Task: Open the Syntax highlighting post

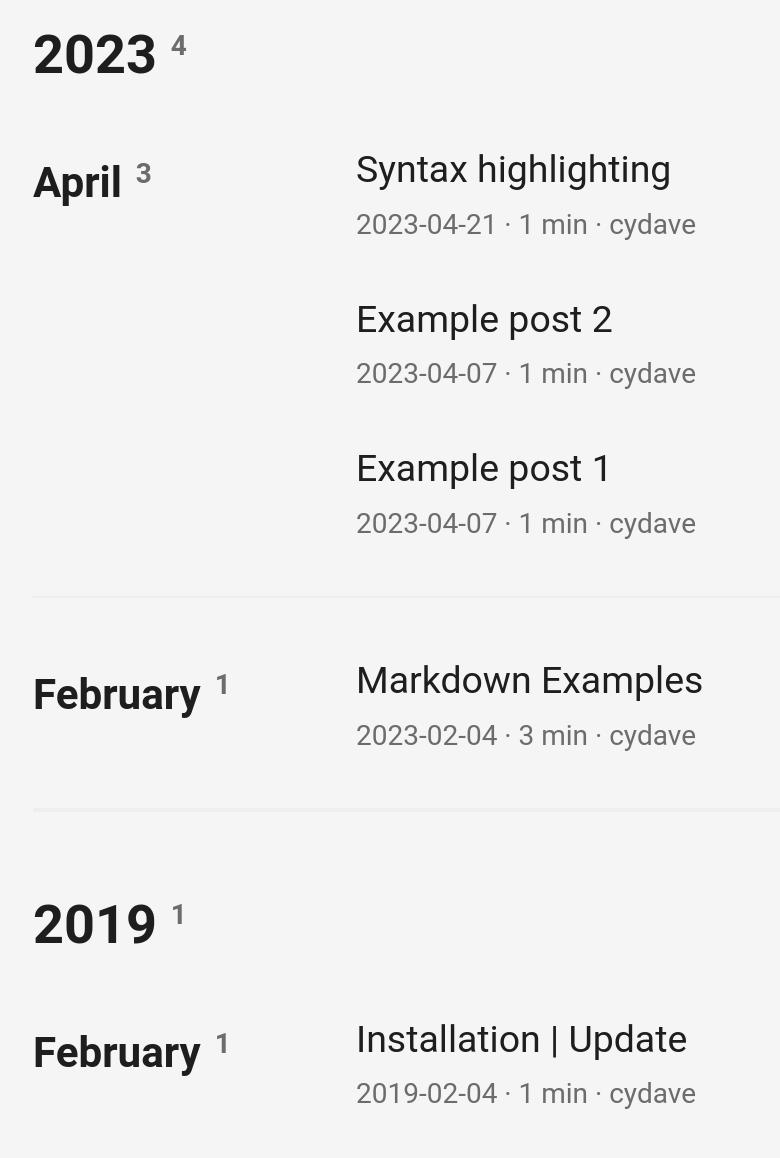Action: coord(513,170)
